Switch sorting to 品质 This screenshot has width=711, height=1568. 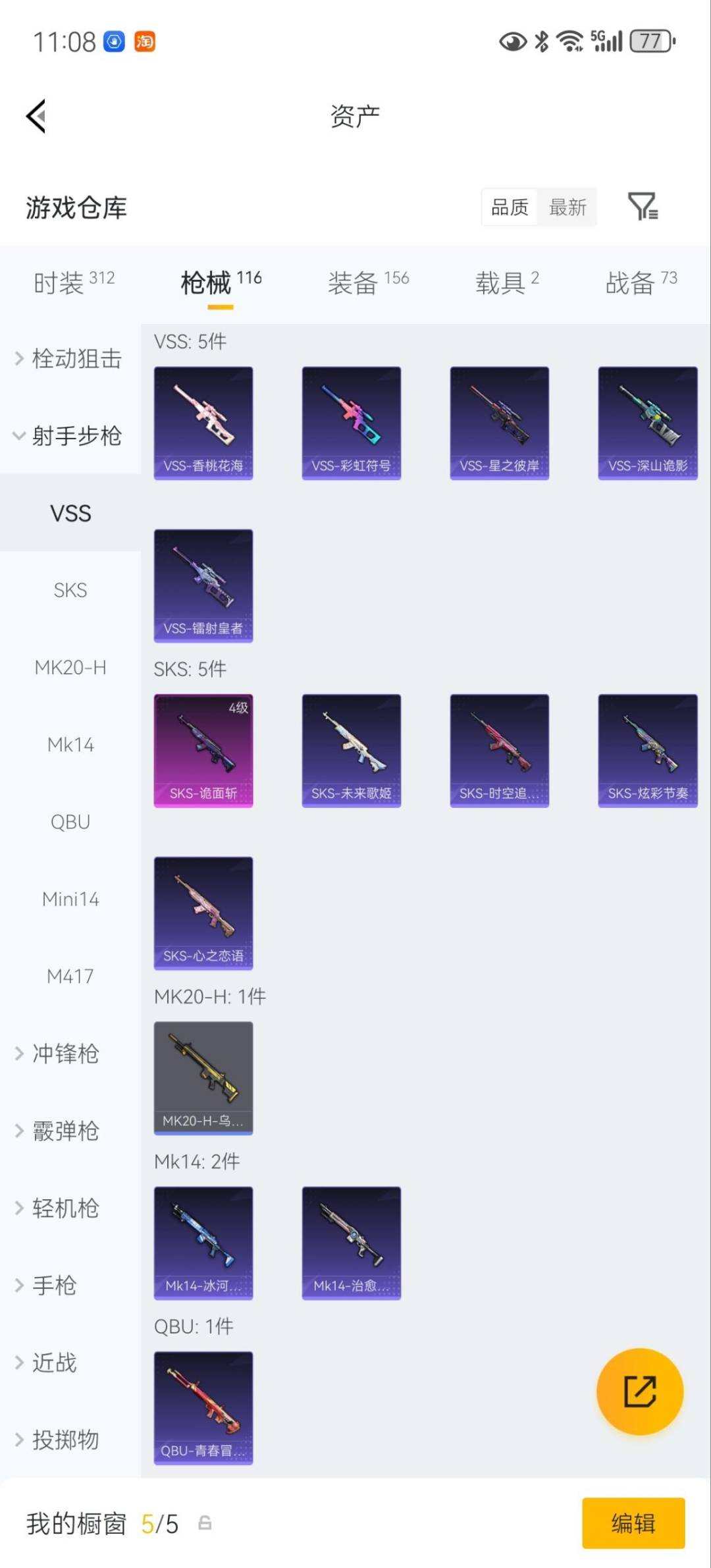coord(509,207)
